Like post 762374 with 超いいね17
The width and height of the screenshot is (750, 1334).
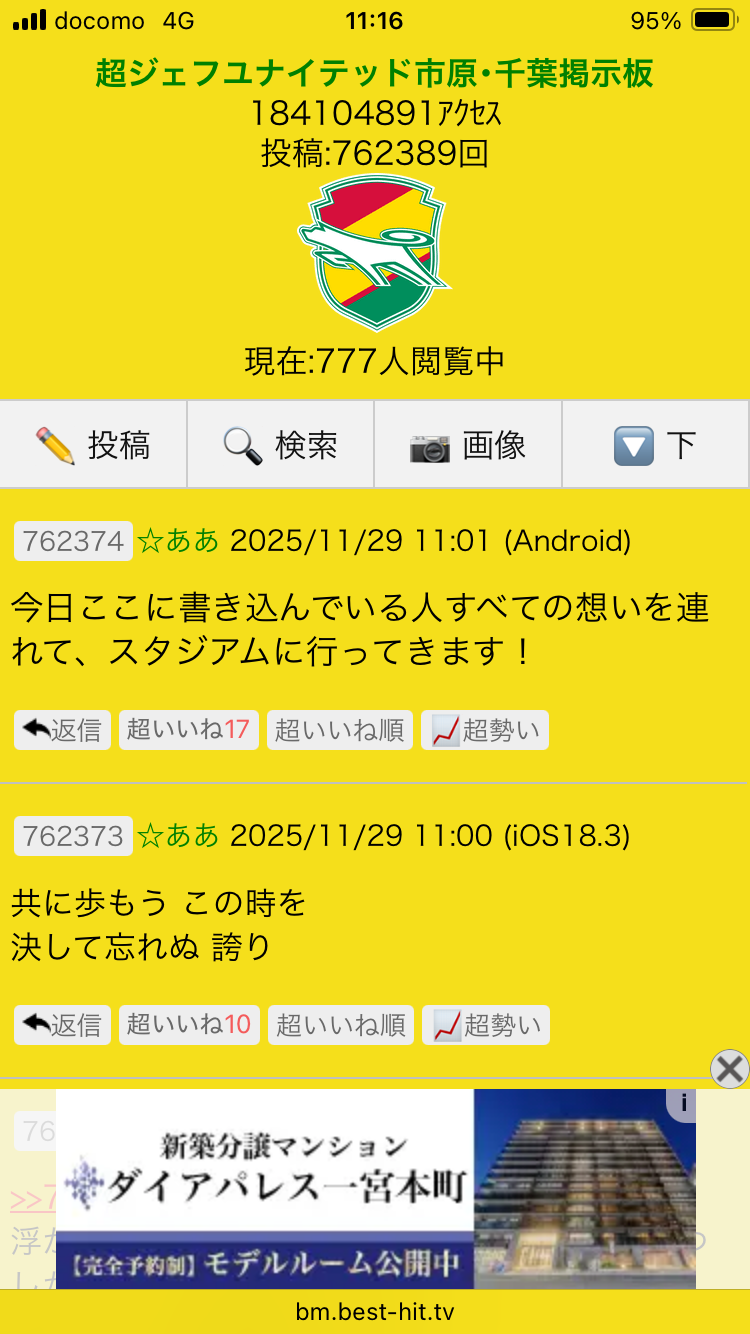[x=188, y=730]
